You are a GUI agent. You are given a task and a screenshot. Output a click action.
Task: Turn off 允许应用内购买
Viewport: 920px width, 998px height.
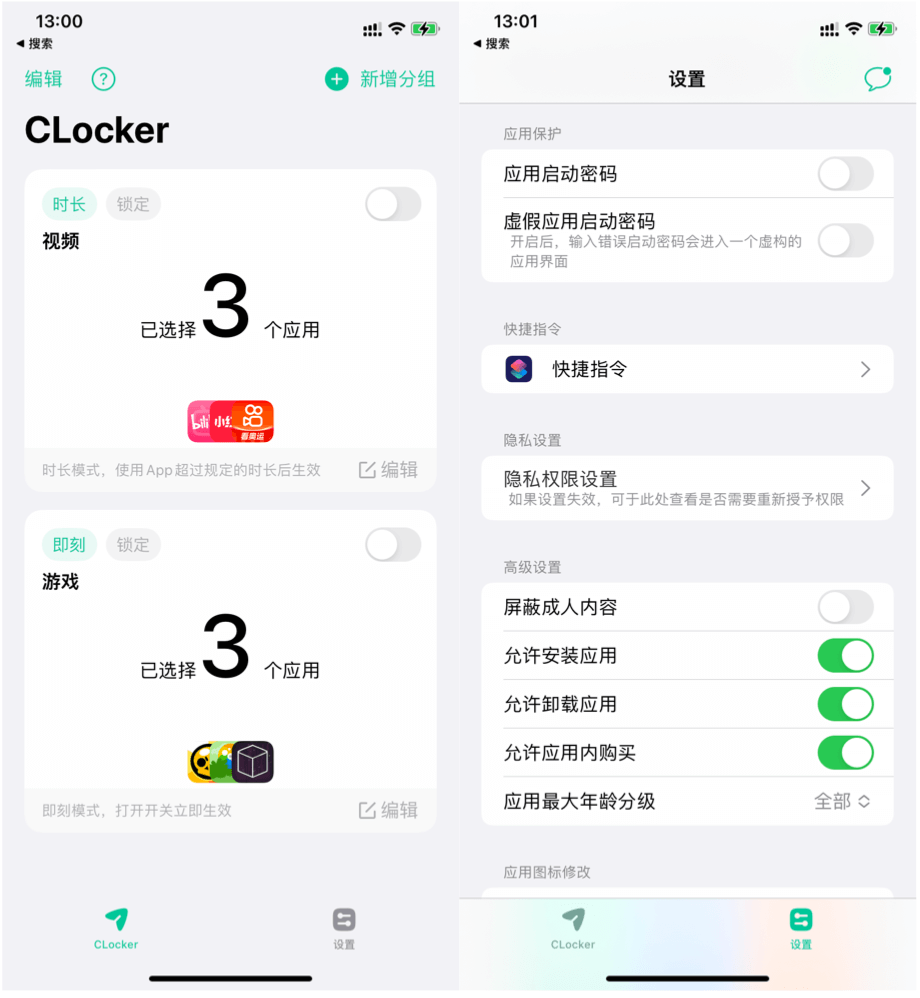(x=845, y=753)
